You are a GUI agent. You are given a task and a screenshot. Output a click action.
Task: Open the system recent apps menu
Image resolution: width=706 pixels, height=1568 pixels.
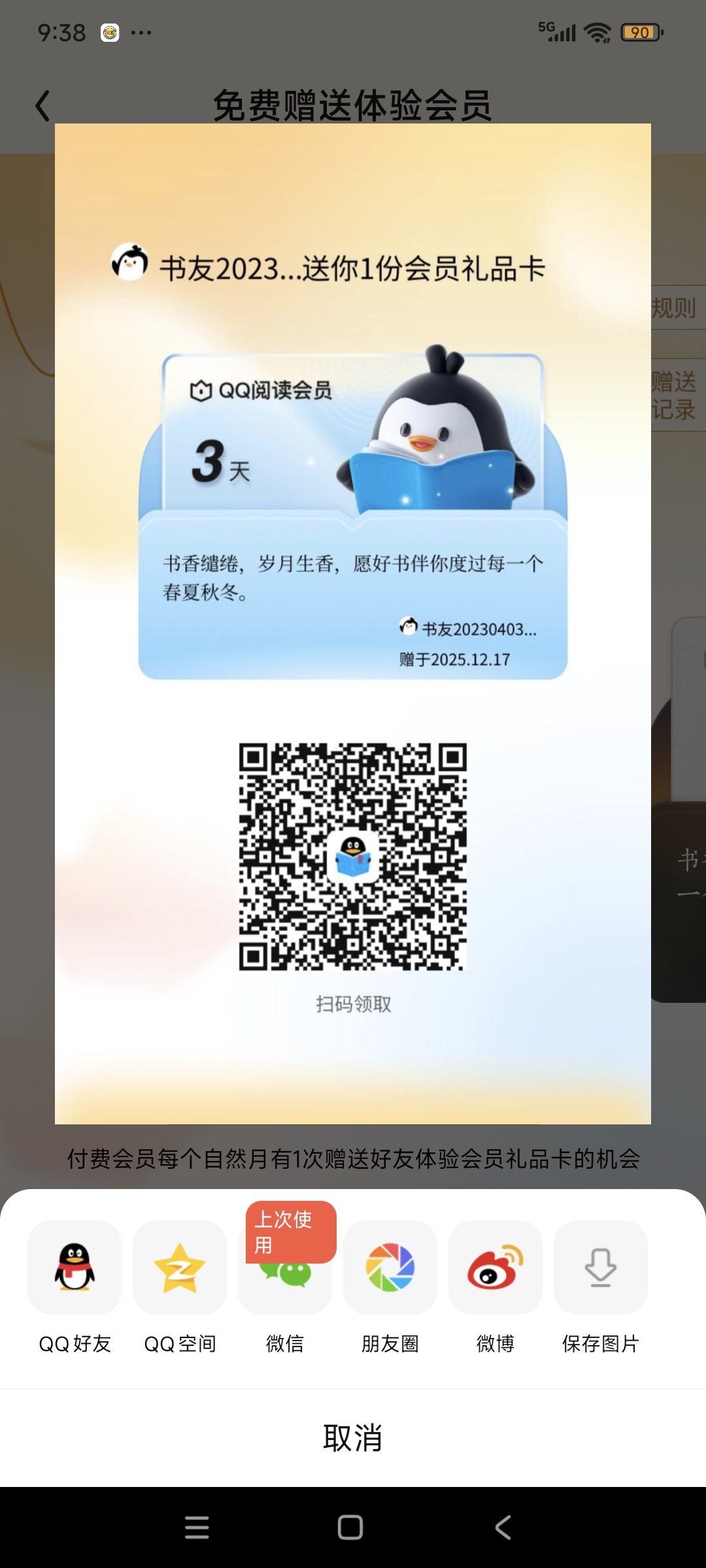[x=197, y=1527]
